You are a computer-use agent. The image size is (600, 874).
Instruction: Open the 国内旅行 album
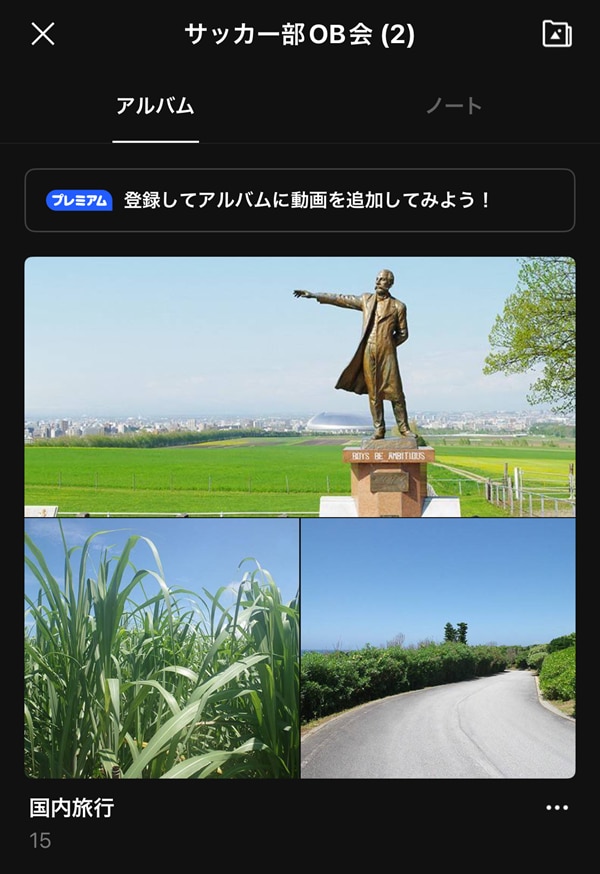(300, 517)
